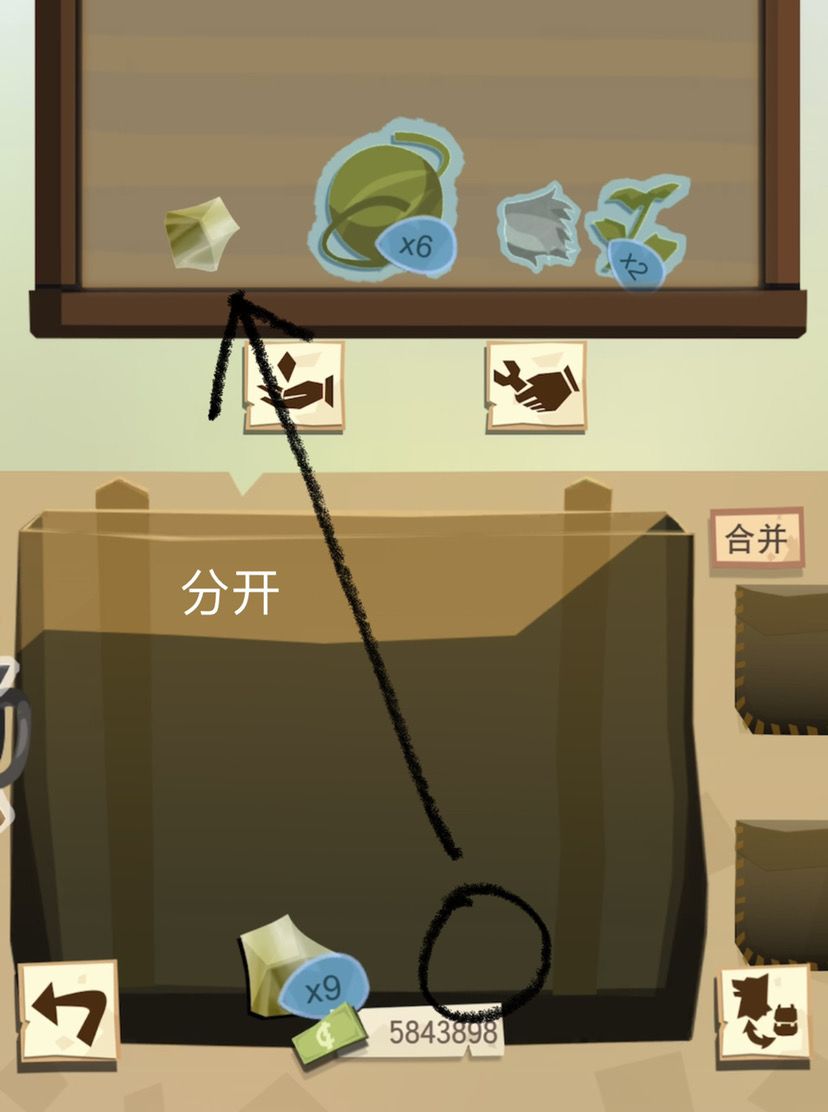Select the hand receiving item icon
828x1112 pixels.
(x=293, y=385)
